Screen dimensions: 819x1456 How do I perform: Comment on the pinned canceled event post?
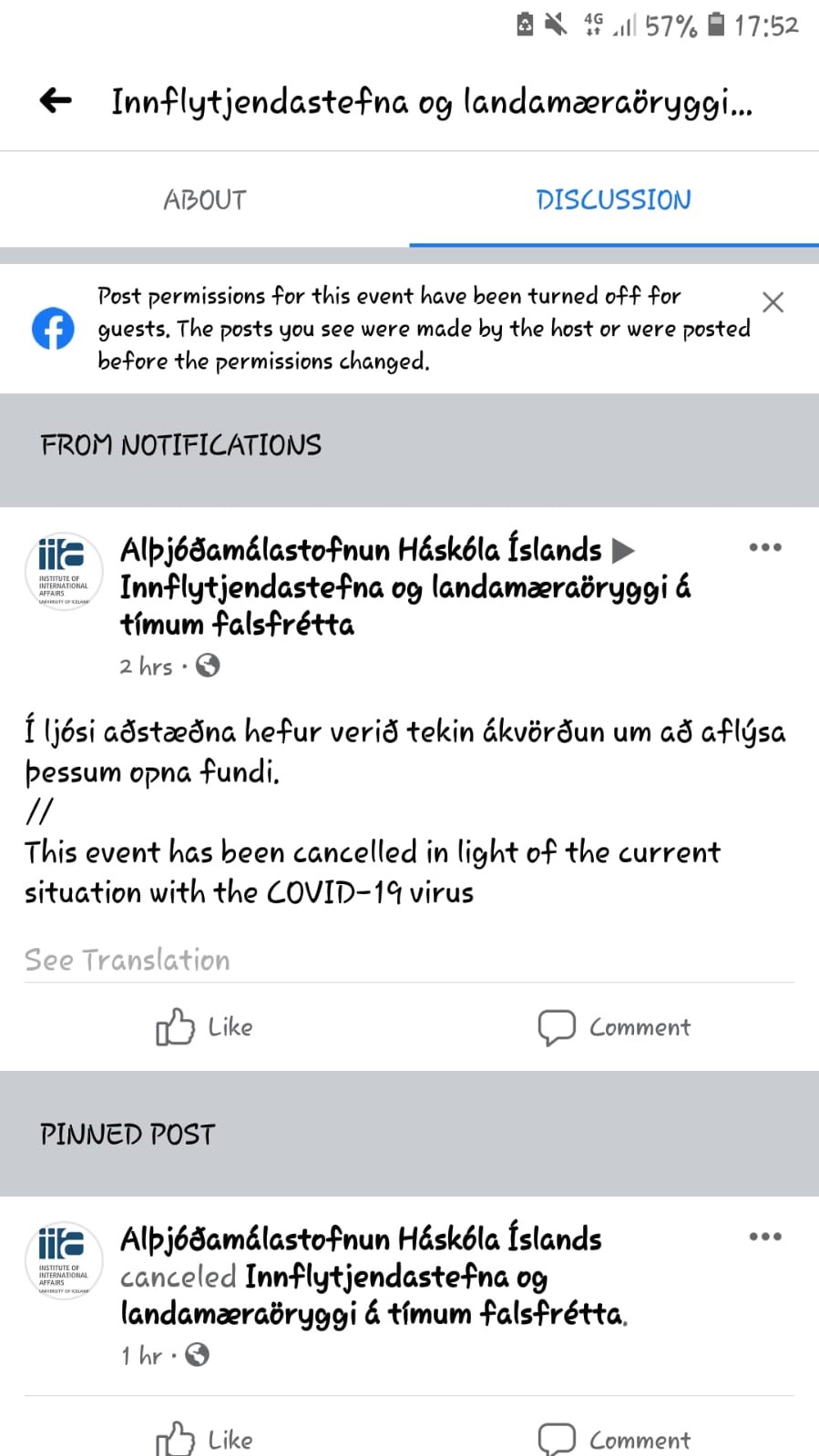[x=614, y=1440]
